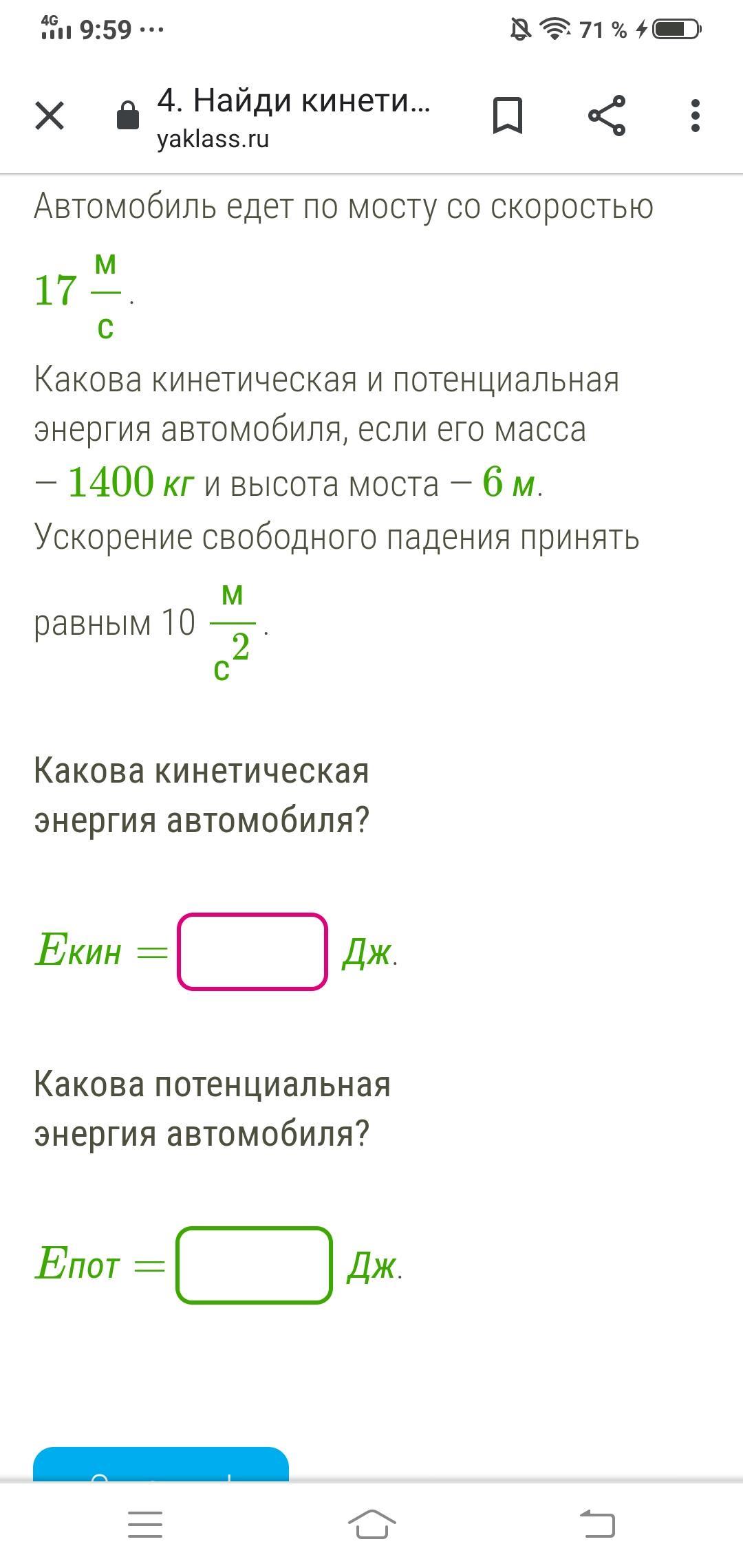743x1568 pixels.
Task: Share this page
Action: 607,116
